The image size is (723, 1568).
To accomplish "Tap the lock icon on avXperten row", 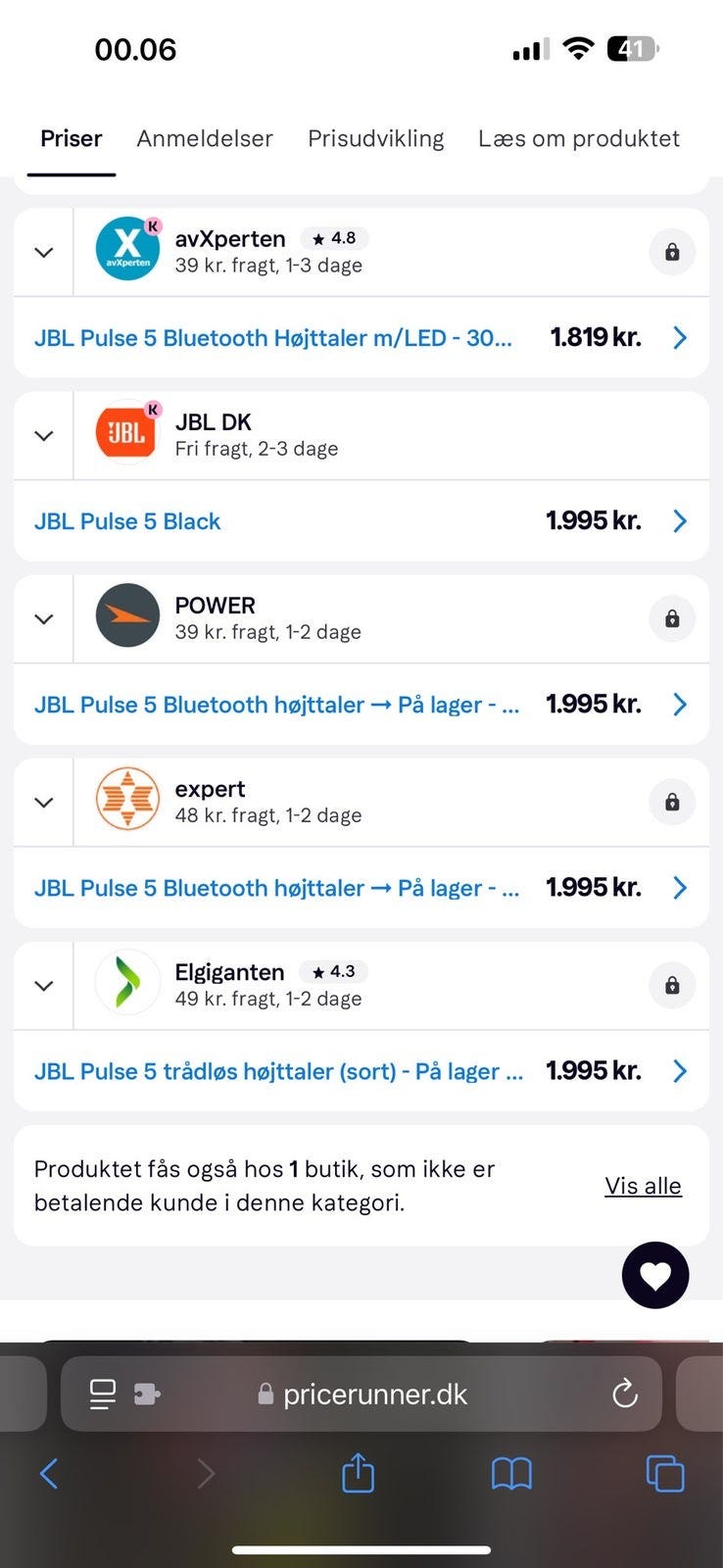I will click(672, 252).
